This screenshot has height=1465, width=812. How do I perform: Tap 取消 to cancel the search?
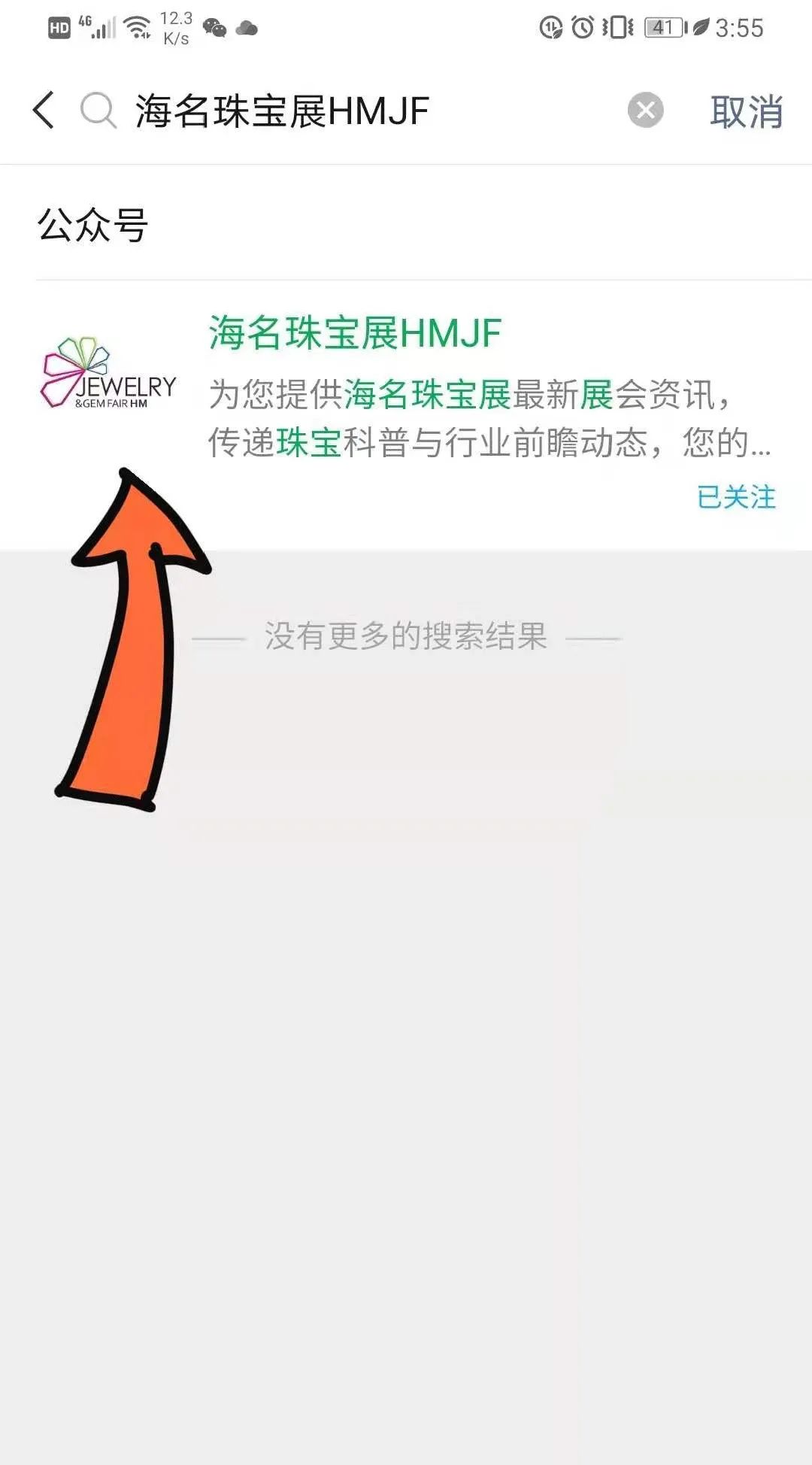(746, 111)
